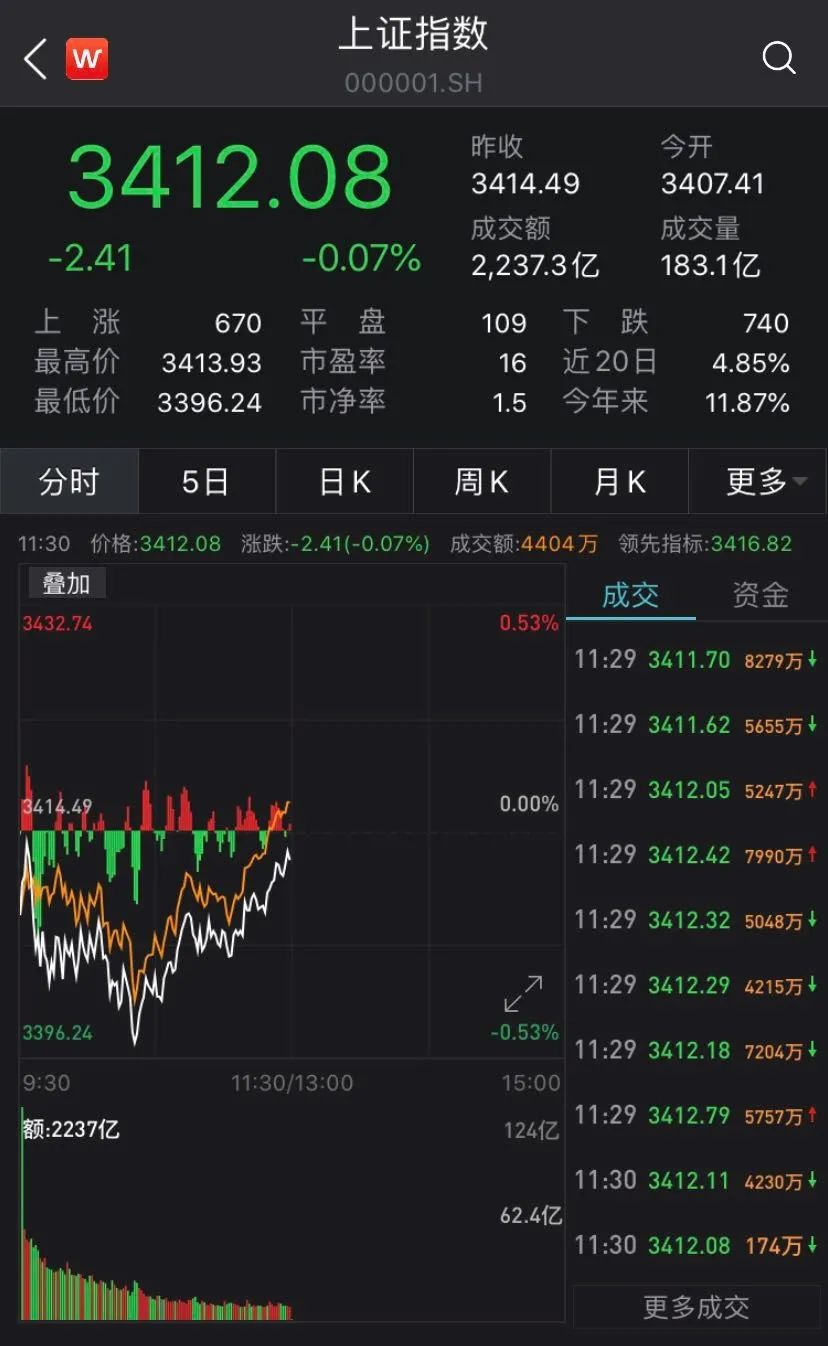Open the search magnifier icon
This screenshot has height=1346, width=828.
(779, 58)
